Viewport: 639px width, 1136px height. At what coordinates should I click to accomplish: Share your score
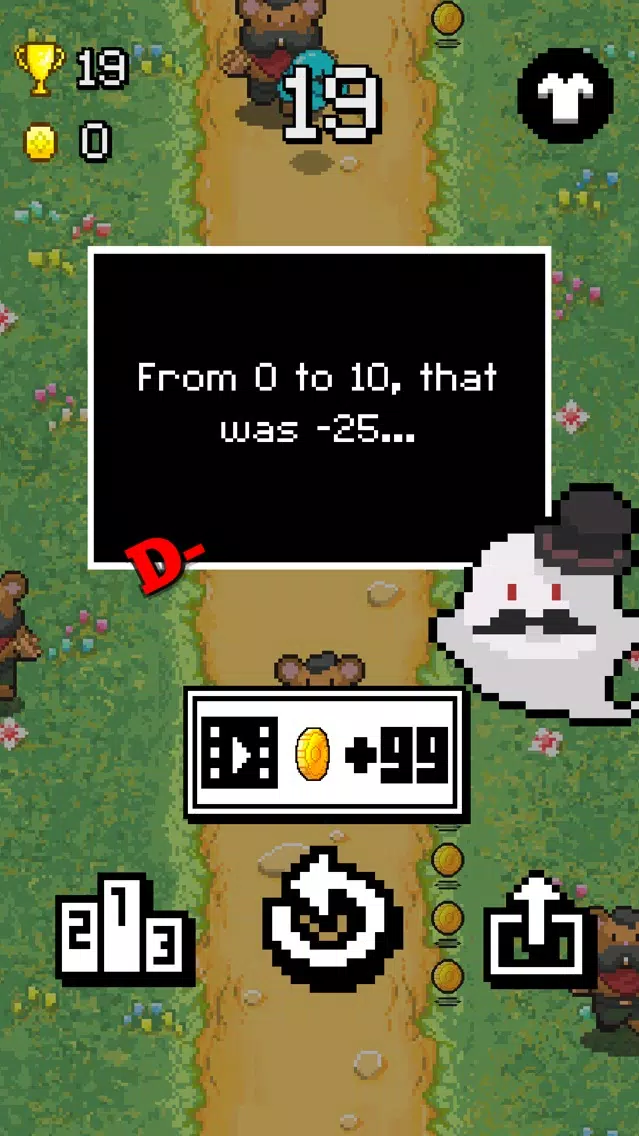[533, 927]
